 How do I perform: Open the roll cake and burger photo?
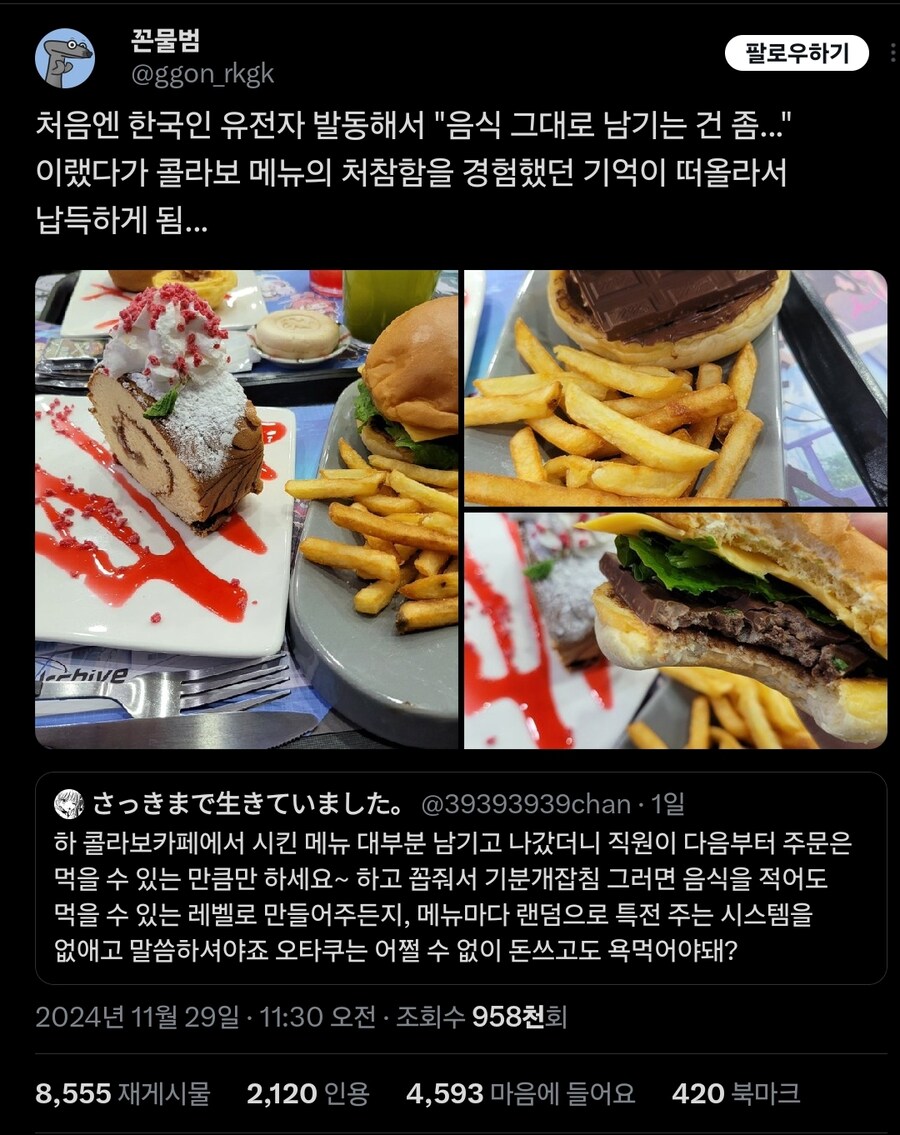tap(247, 508)
